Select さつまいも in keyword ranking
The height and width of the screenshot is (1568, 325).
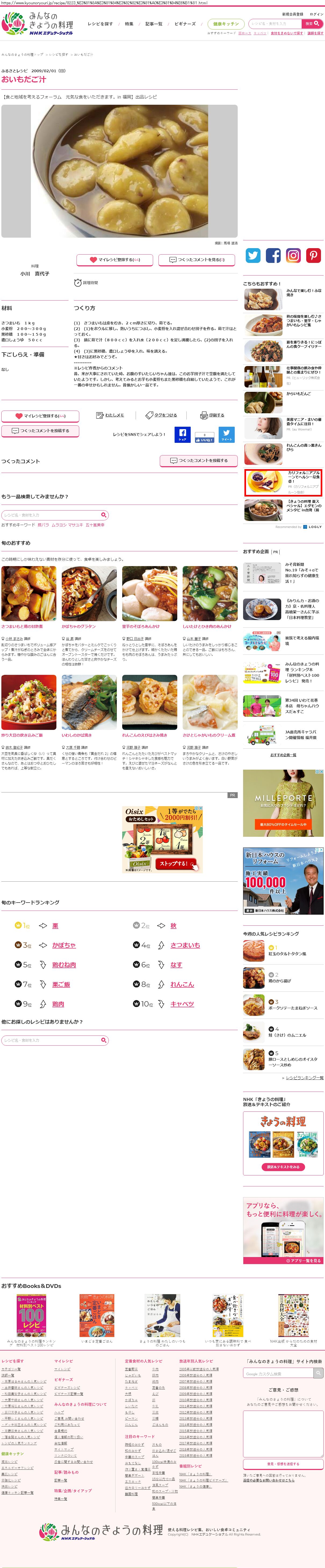[185, 945]
